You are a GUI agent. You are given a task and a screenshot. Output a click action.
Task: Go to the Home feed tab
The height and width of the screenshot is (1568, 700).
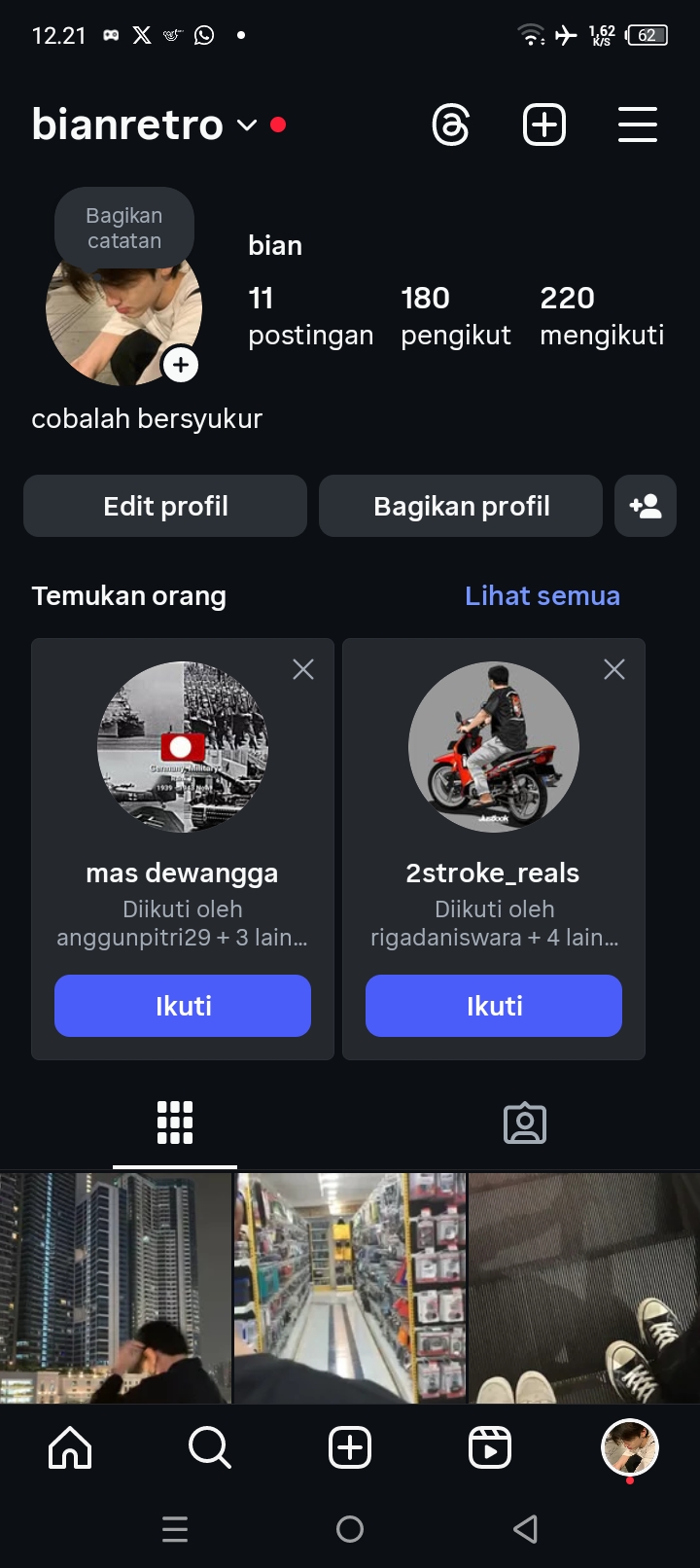pyautogui.click(x=70, y=1447)
